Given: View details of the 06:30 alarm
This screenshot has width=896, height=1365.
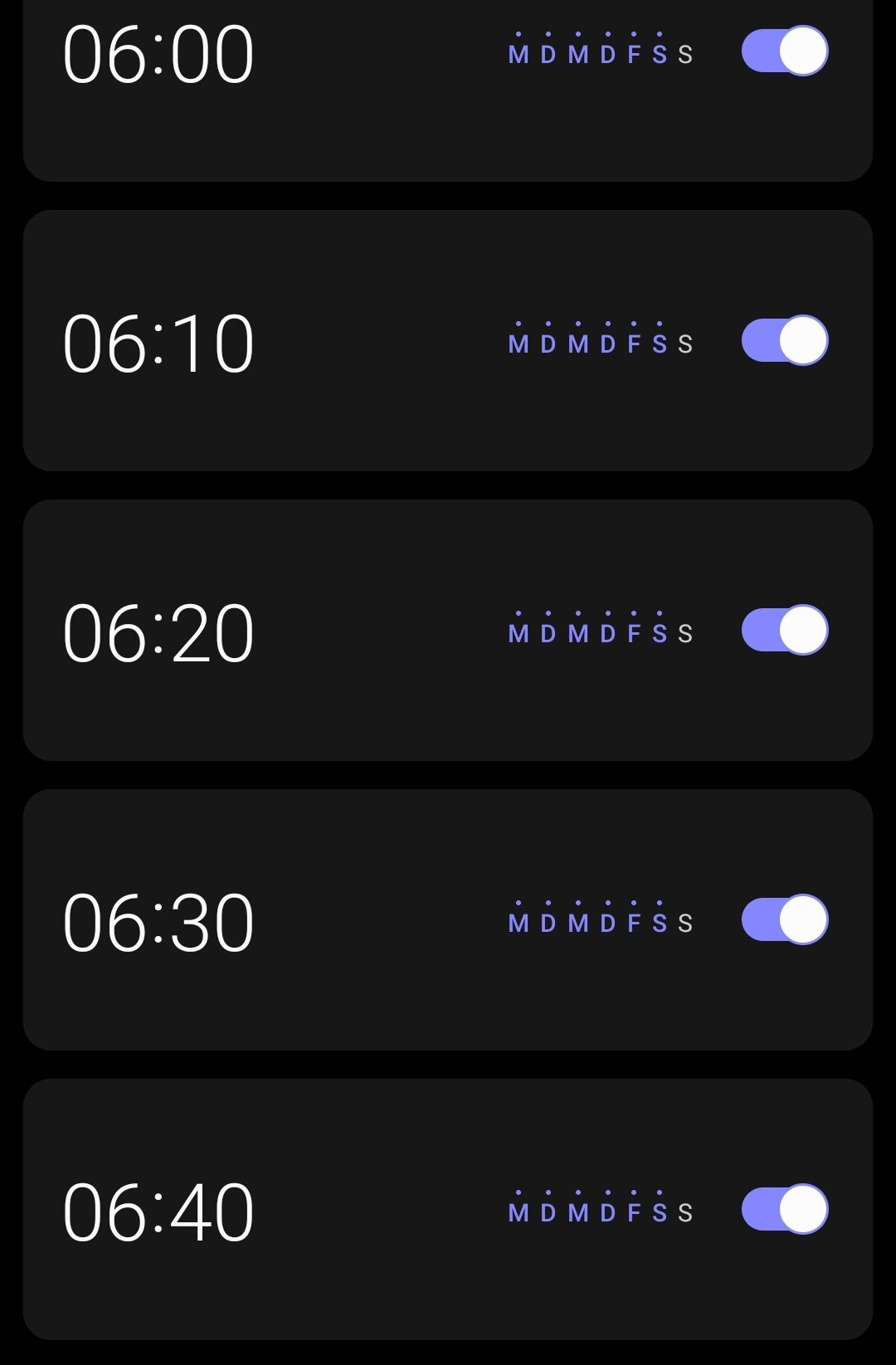Looking at the screenshot, I should click(158, 923).
